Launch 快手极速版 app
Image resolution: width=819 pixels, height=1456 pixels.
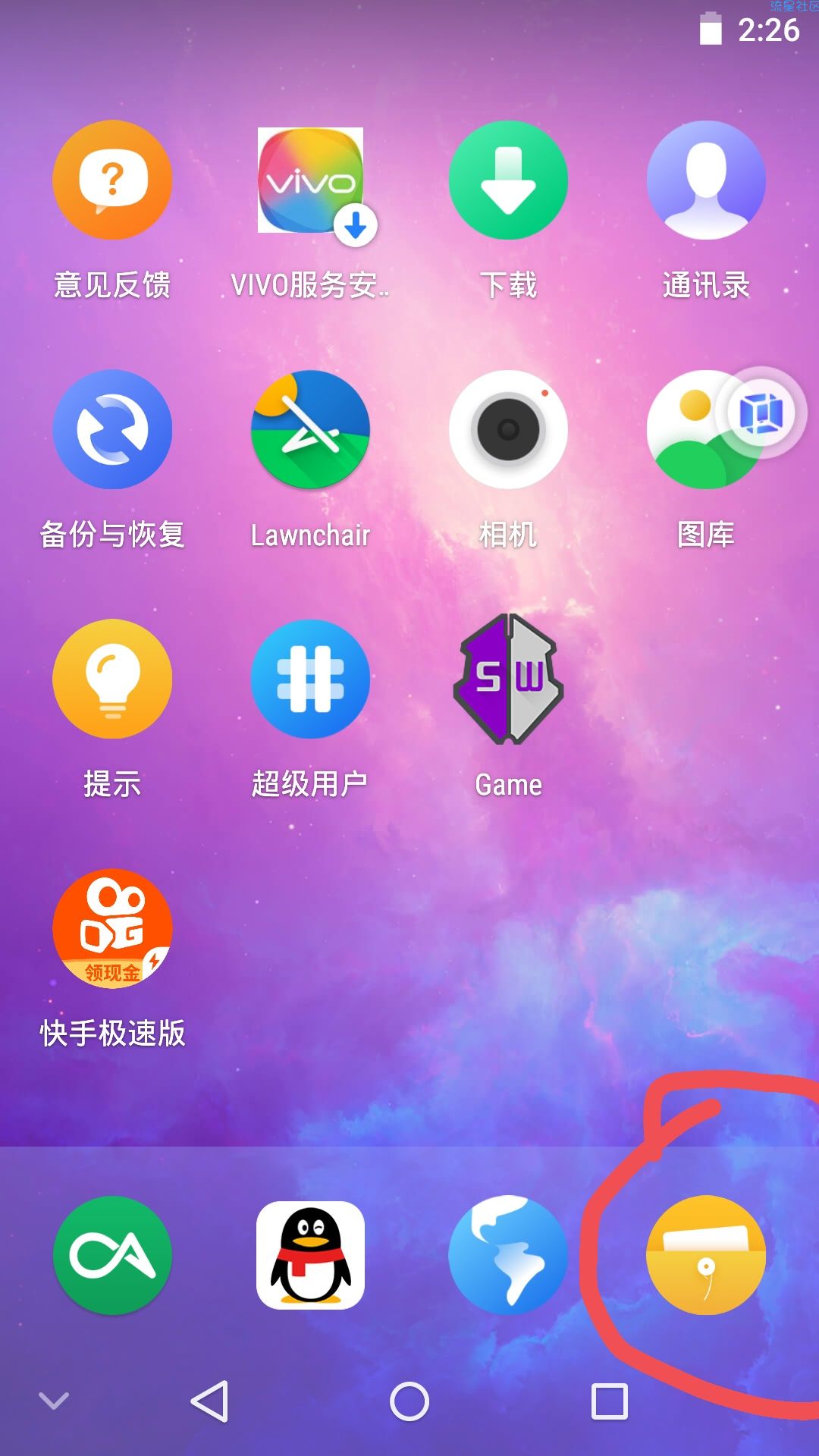pyautogui.click(x=112, y=928)
